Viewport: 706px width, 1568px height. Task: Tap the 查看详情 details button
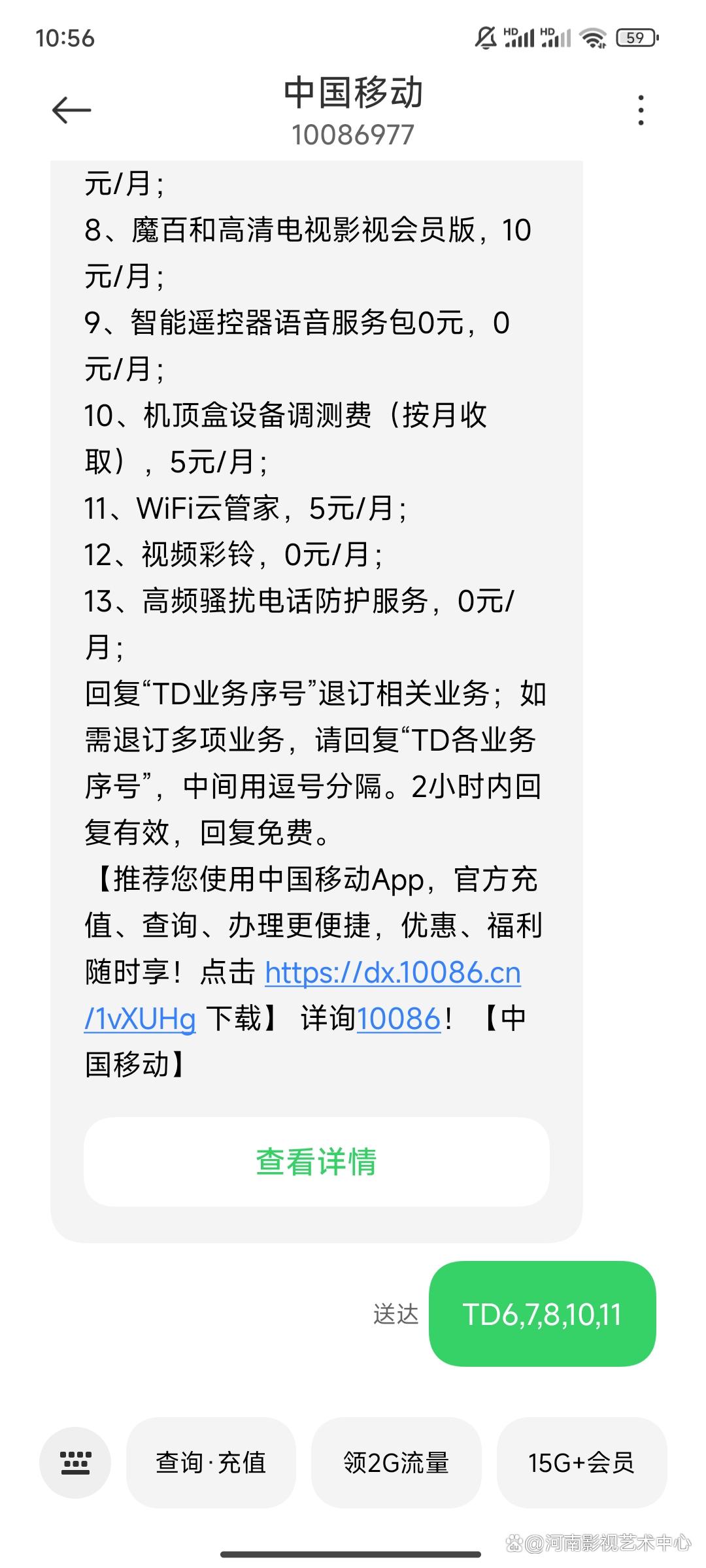point(318,1162)
